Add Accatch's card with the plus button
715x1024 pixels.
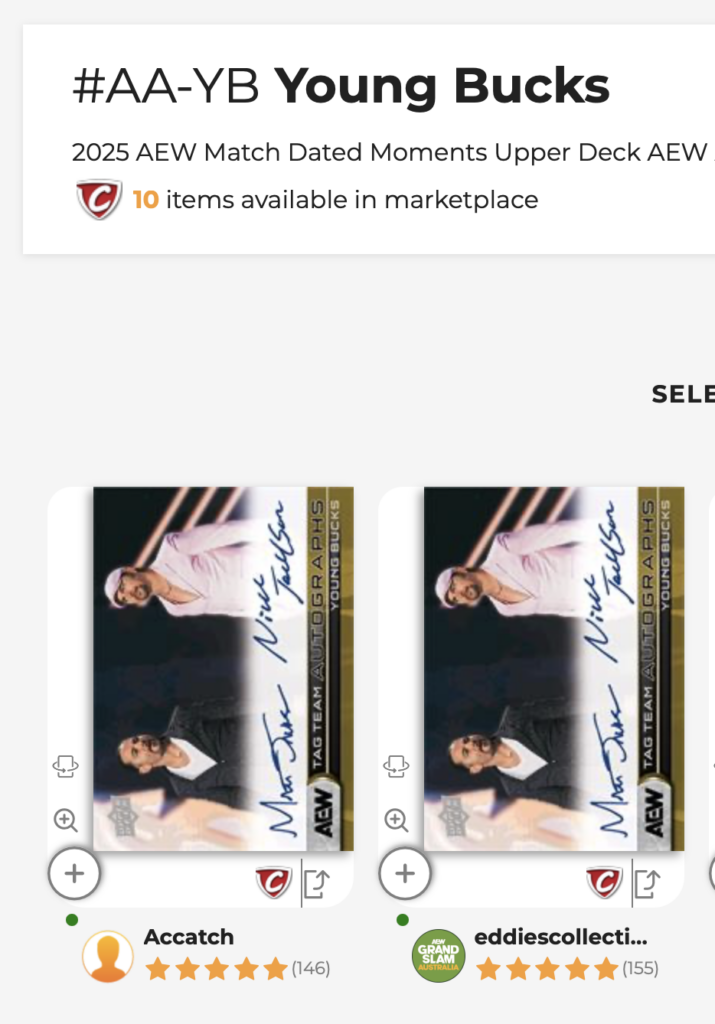click(x=74, y=874)
